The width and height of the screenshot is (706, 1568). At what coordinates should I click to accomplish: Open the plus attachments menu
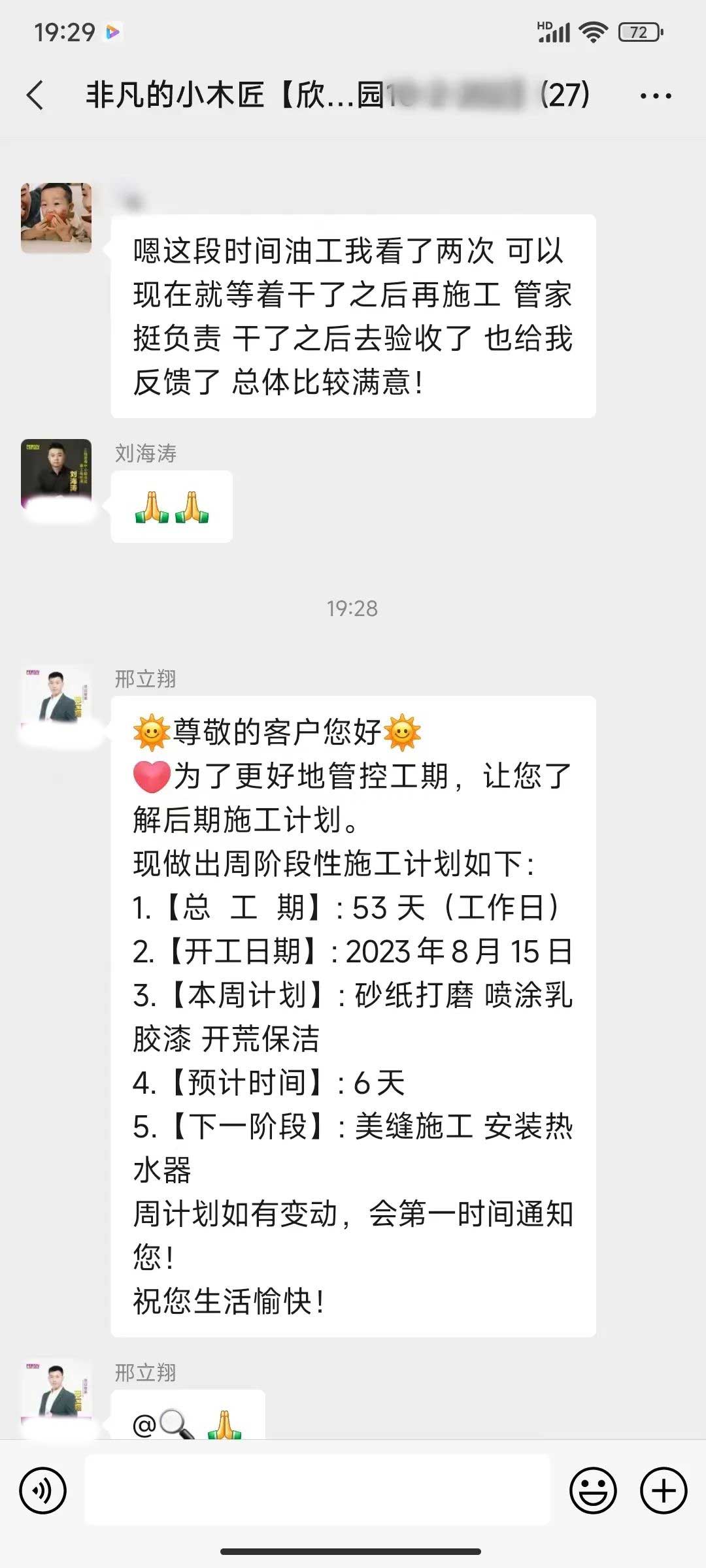point(664,1491)
